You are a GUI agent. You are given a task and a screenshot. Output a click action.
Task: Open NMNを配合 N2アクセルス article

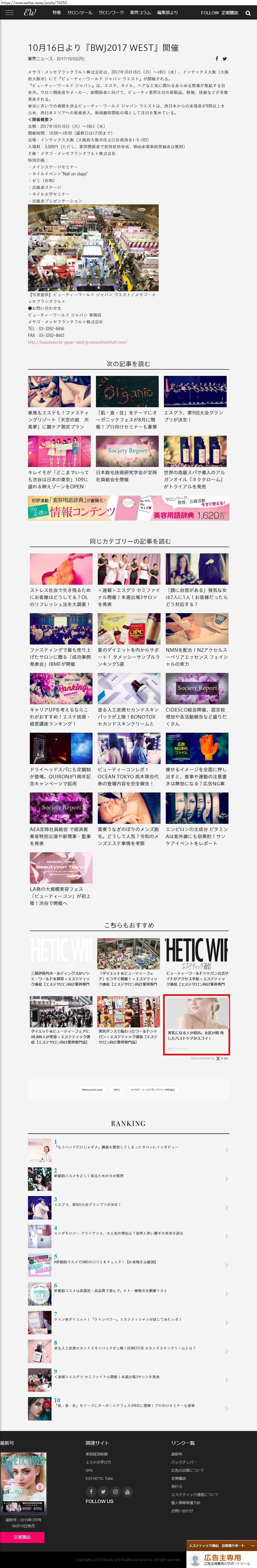point(197,656)
